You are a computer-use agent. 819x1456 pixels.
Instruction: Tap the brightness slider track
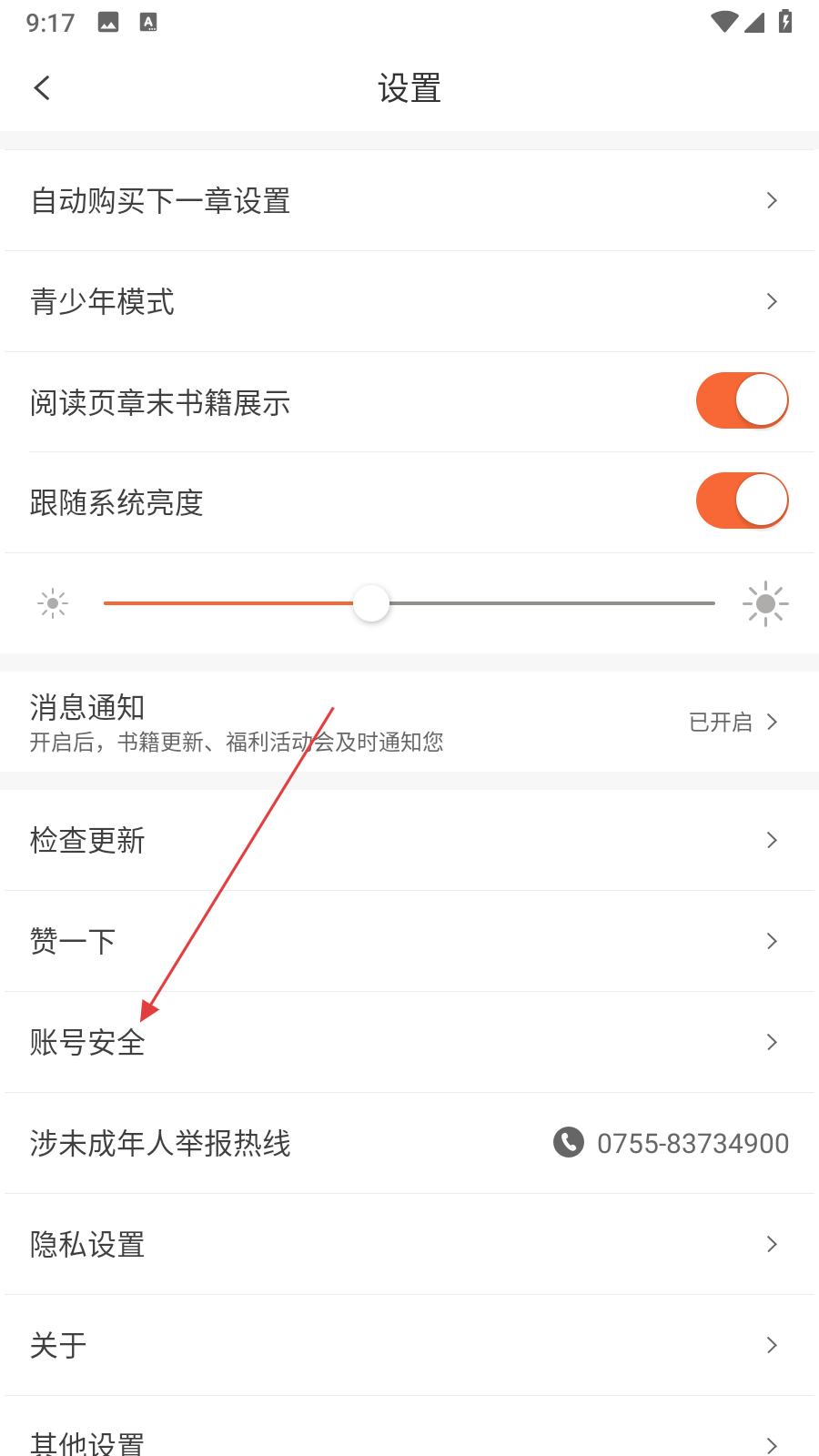tap(546, 603)
